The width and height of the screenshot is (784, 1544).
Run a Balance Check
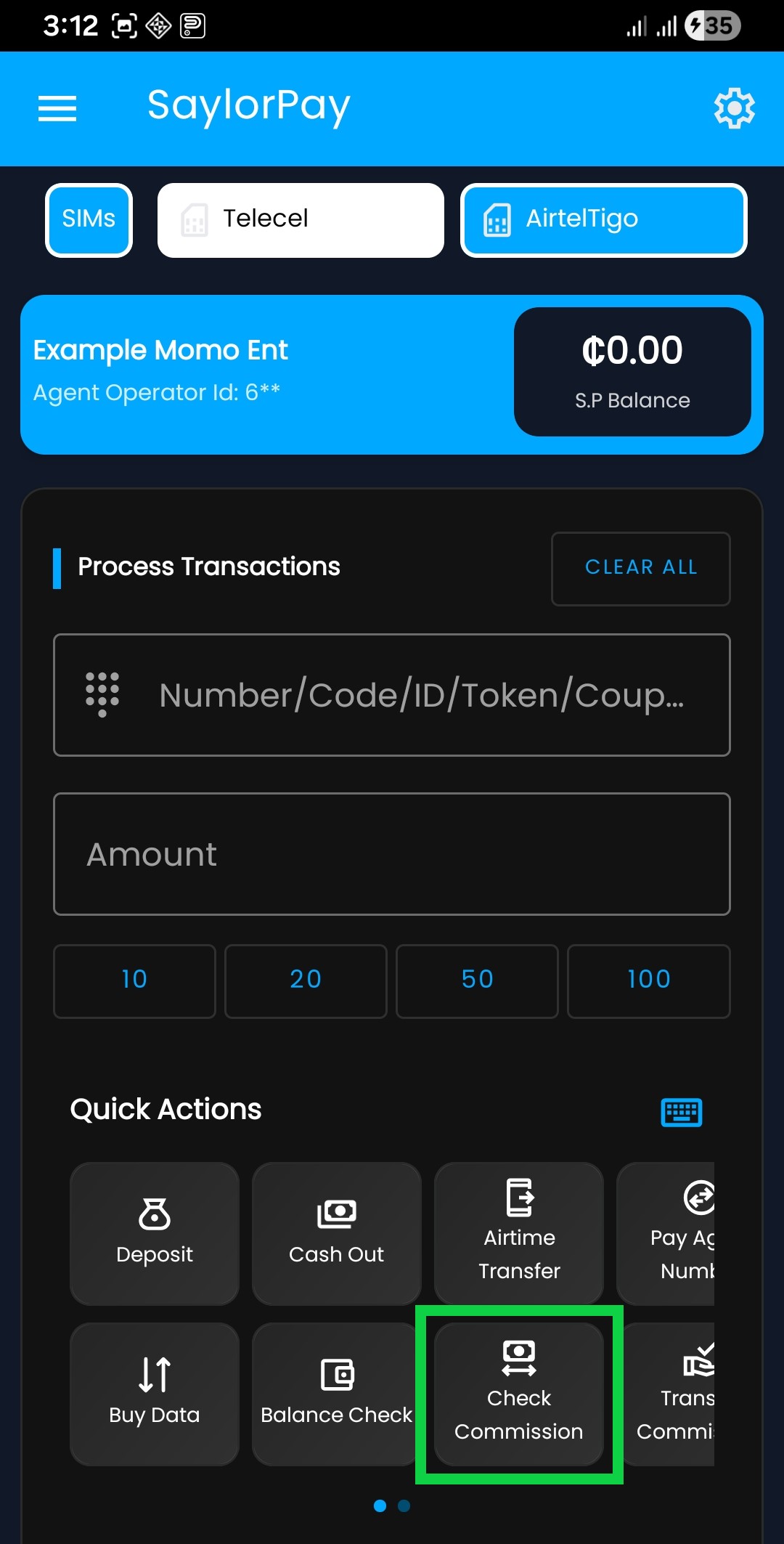[x=337, y=1394]
